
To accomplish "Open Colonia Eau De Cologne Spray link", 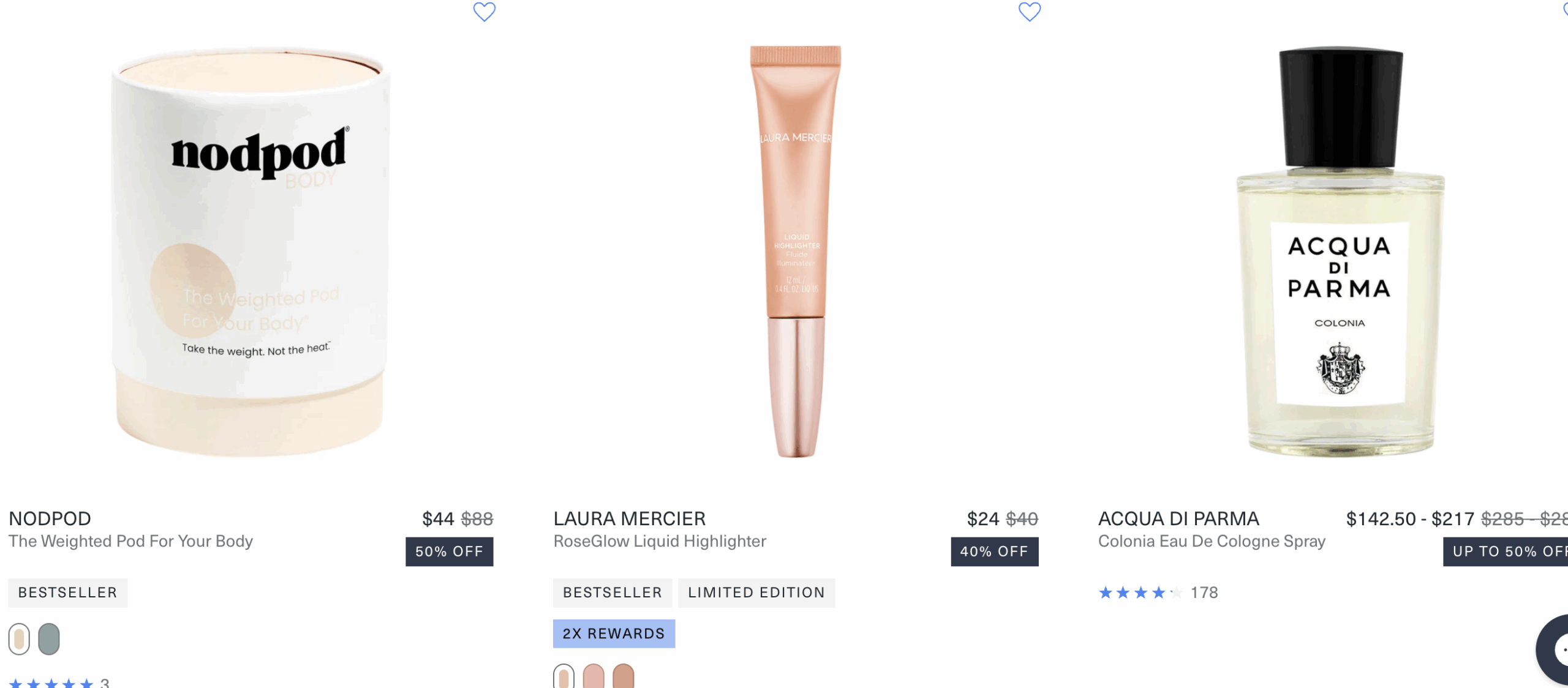I will (x=1211, y=541).
